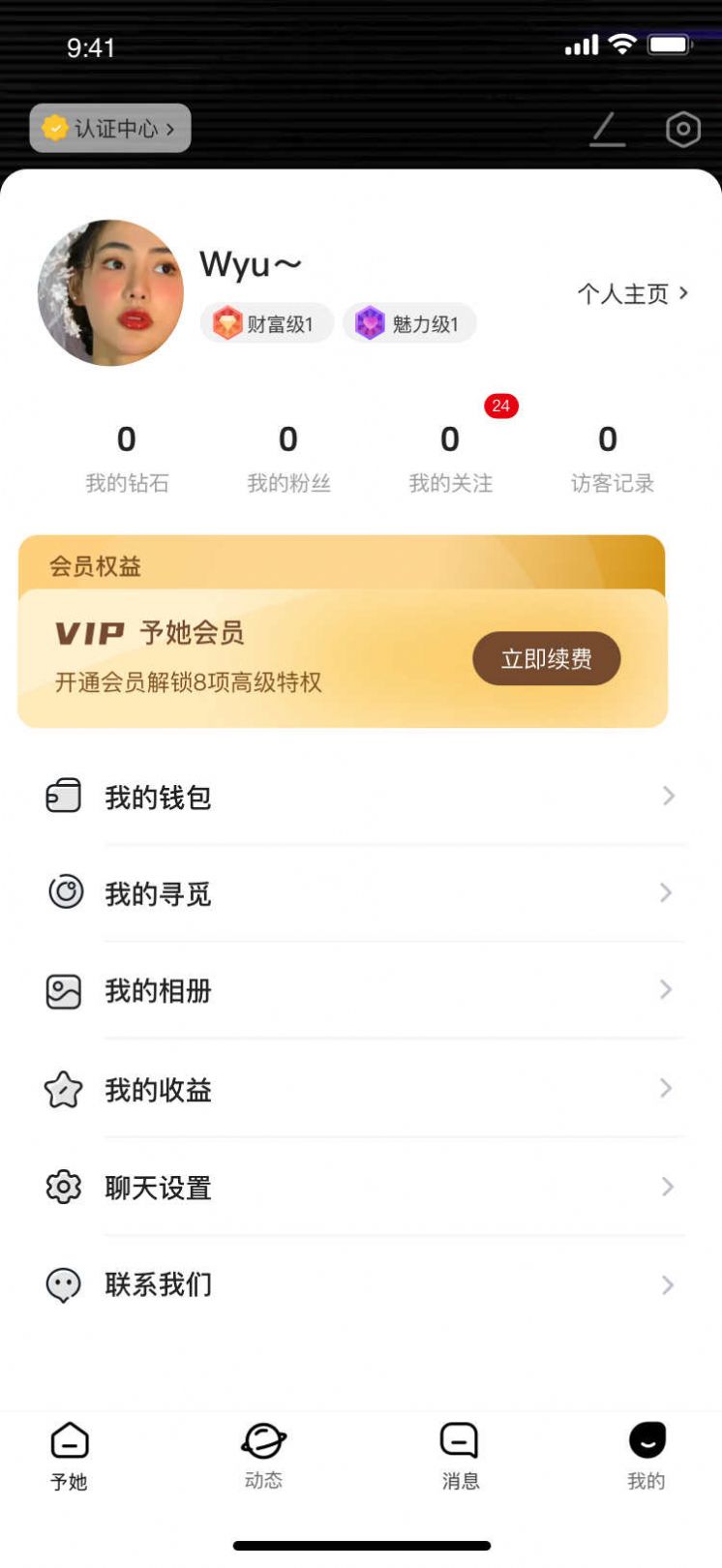Select the 我的 tab

[x=647, y=1456]
